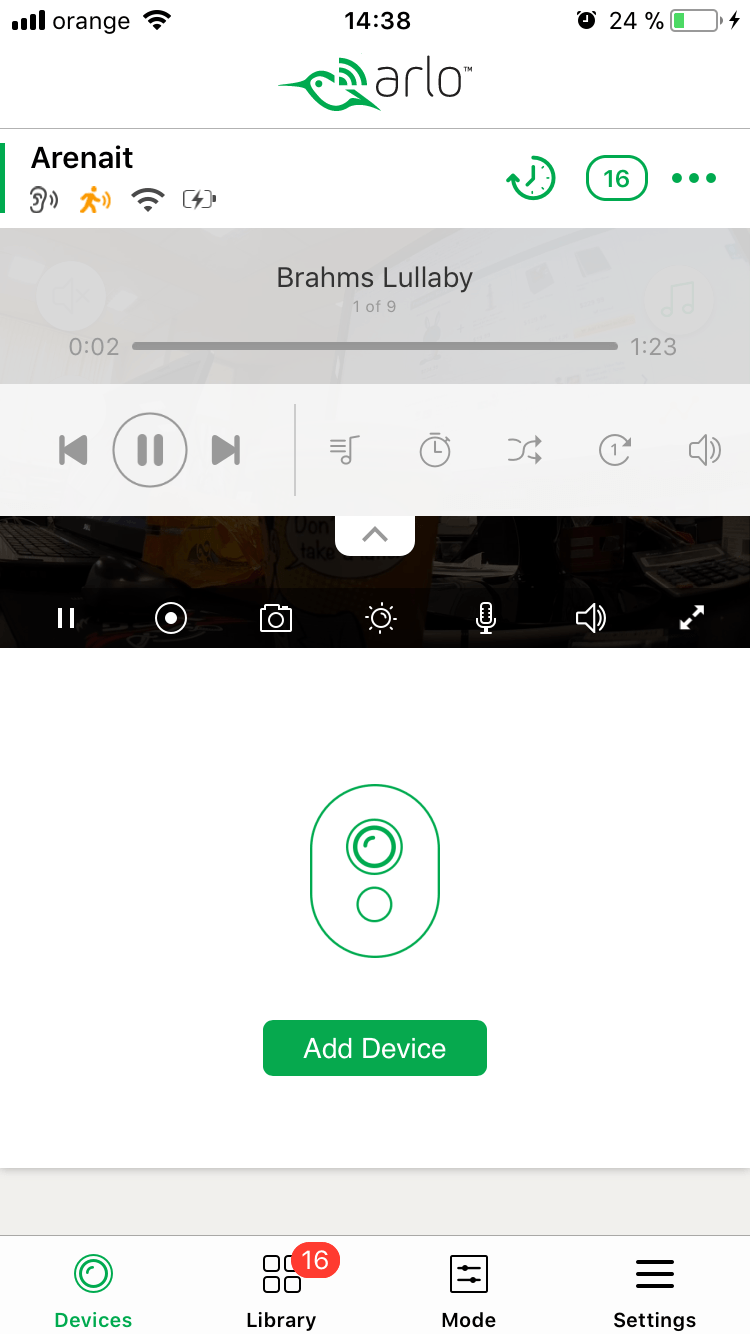
Task: Set the music sleep timer
Action: click(435, 450)
